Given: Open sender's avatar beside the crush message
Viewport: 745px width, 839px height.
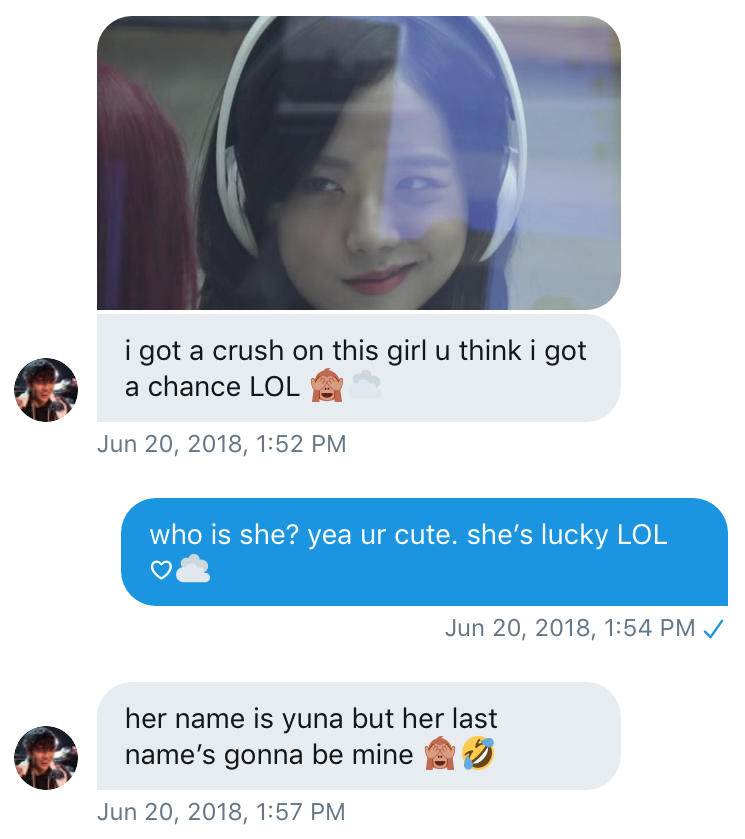Looking at the screenshot, I should pos(46,390).
